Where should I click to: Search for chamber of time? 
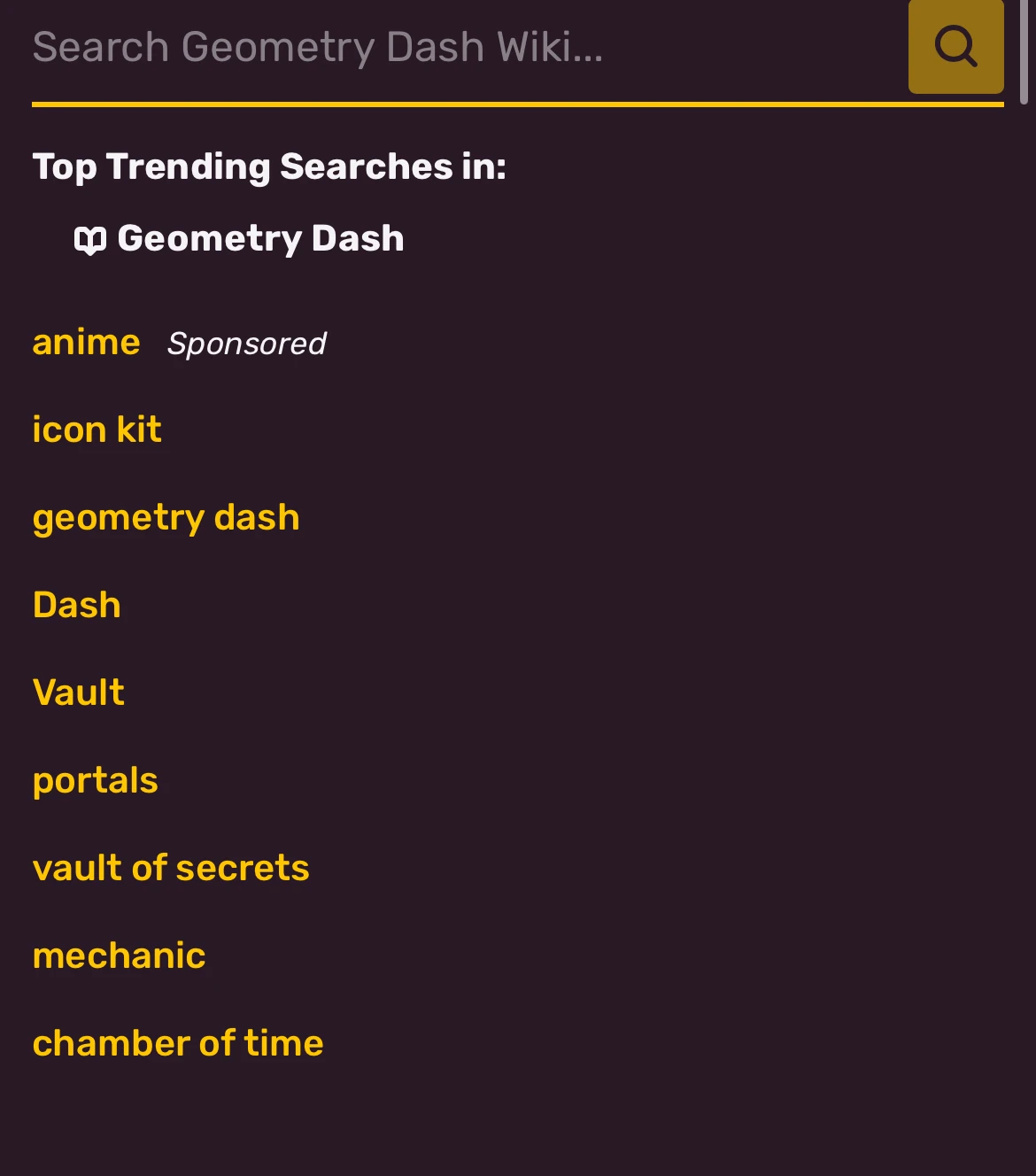[178, 1044]
